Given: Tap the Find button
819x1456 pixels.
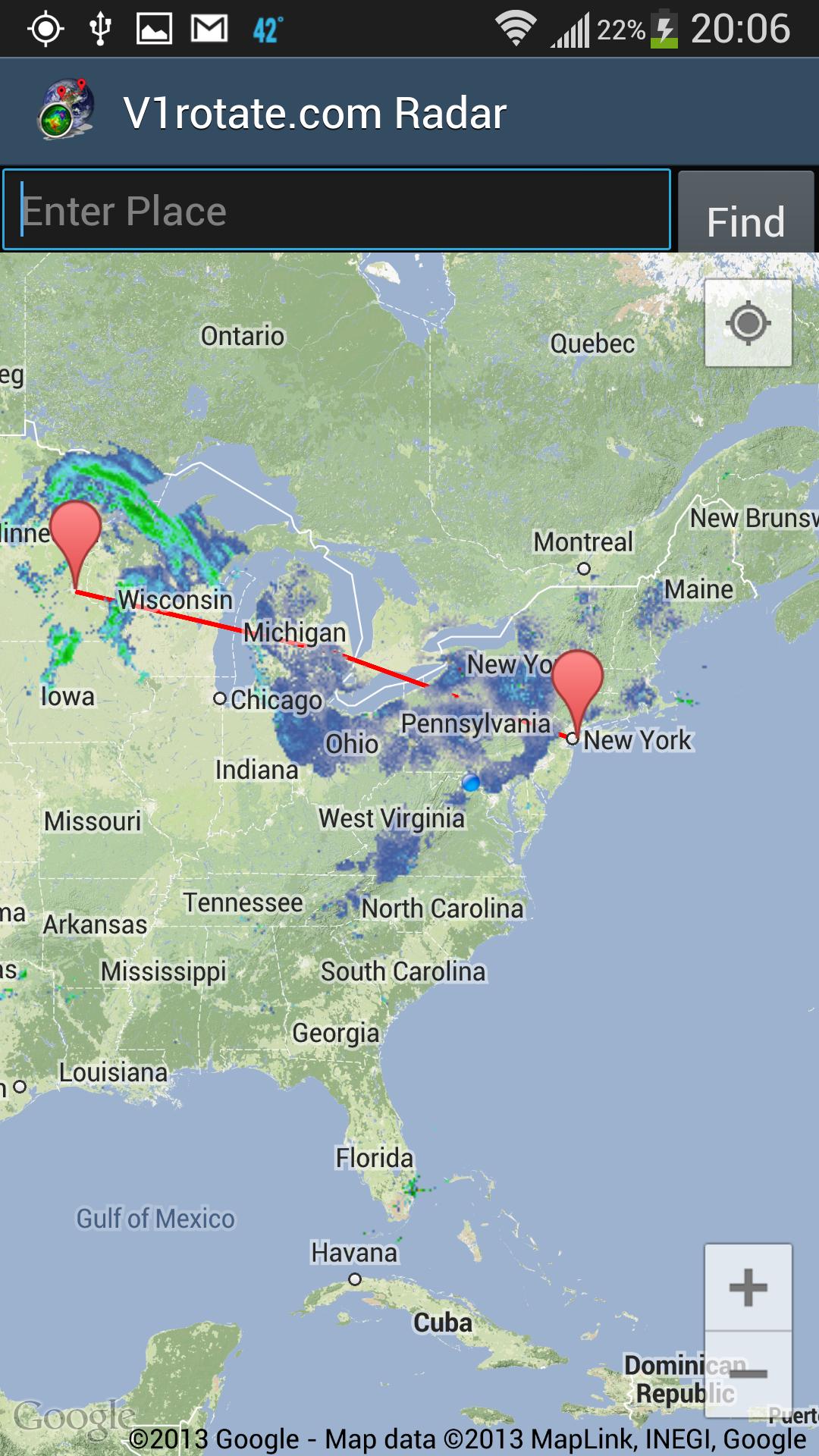Looking at the screenshot, I should pos(745,213).
